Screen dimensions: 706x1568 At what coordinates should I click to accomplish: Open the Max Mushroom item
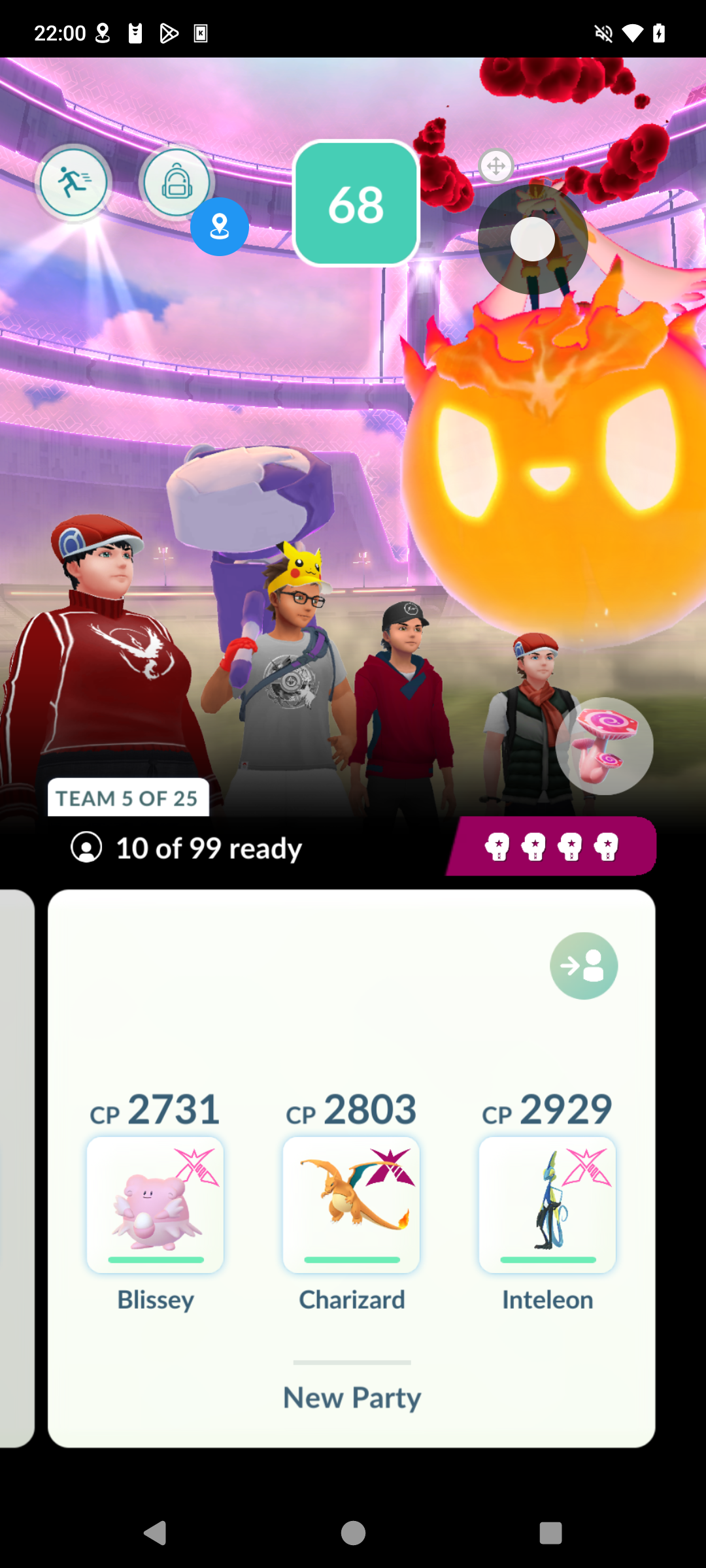(604, 745)
